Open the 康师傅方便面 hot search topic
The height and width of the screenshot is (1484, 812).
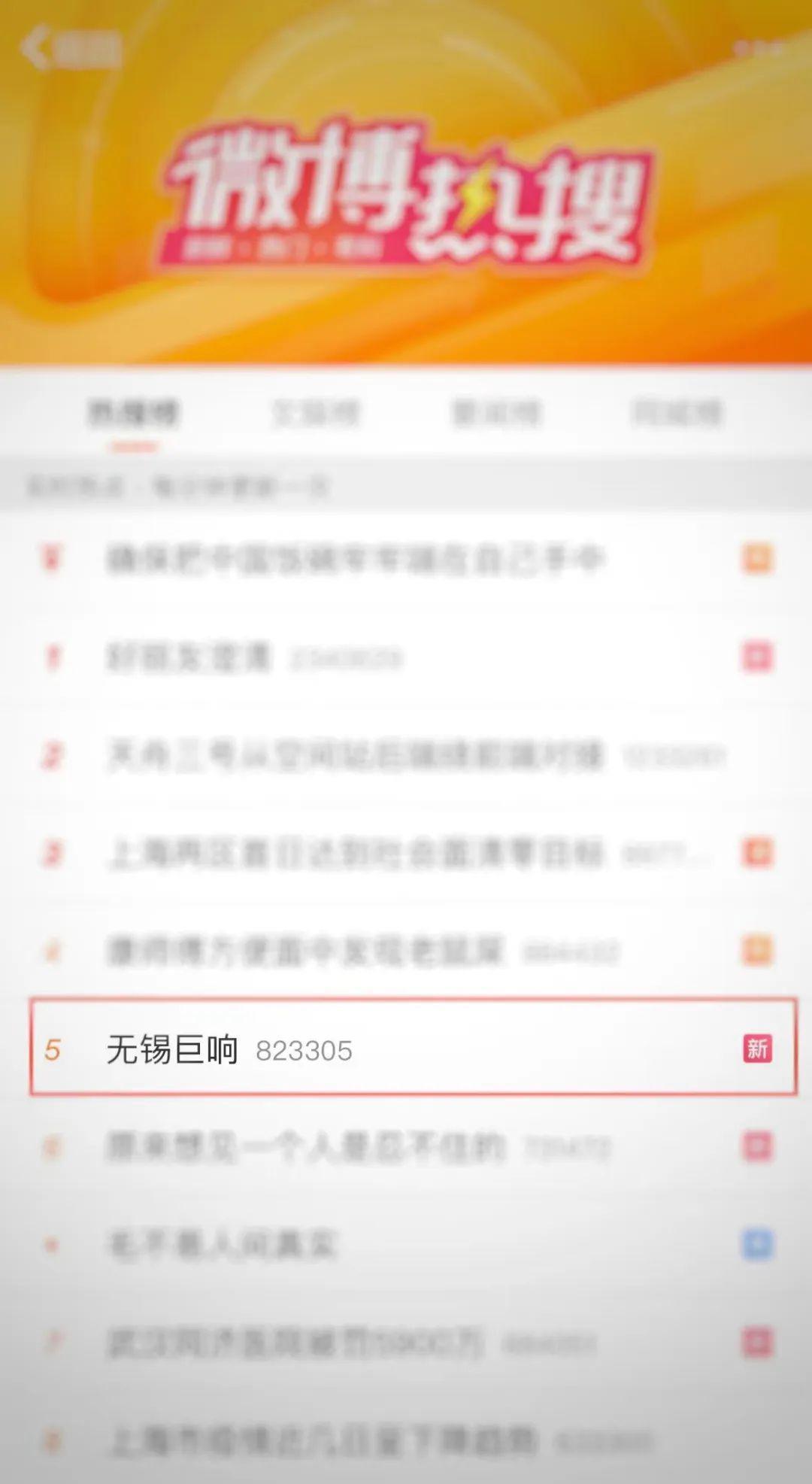click(x=304, y=951)
